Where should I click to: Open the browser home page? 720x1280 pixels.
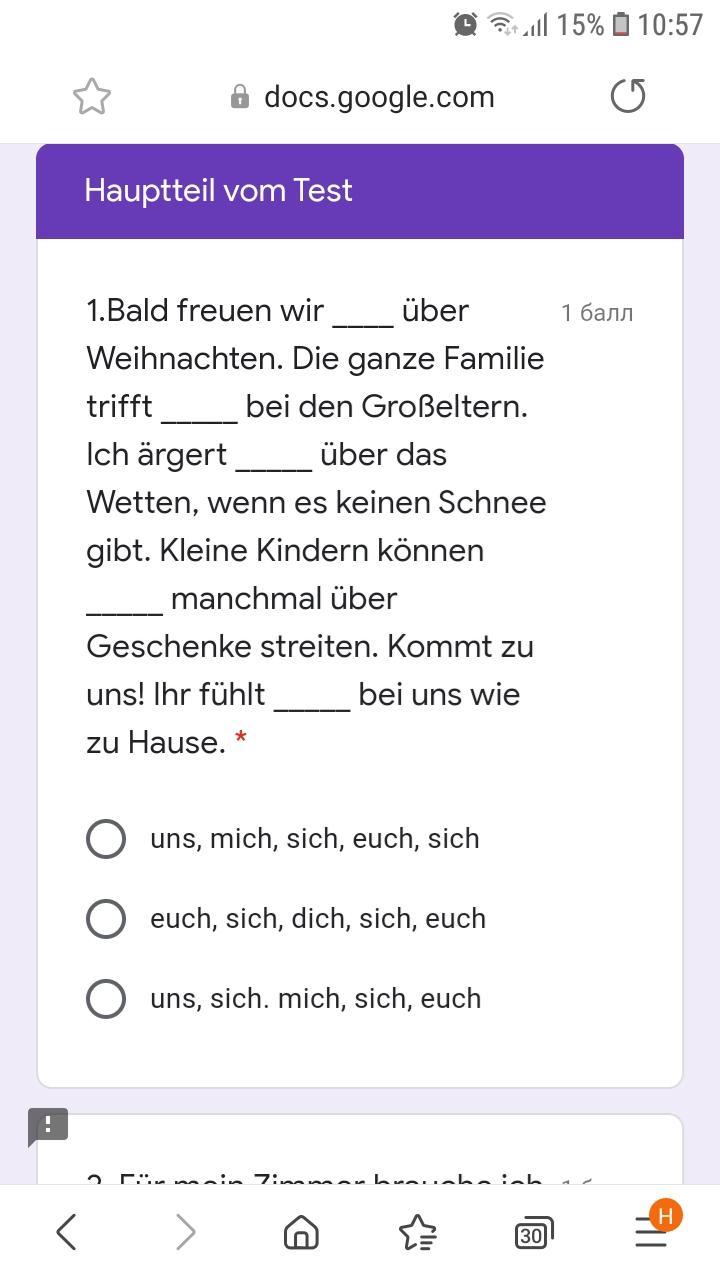tap(301, 1232)
